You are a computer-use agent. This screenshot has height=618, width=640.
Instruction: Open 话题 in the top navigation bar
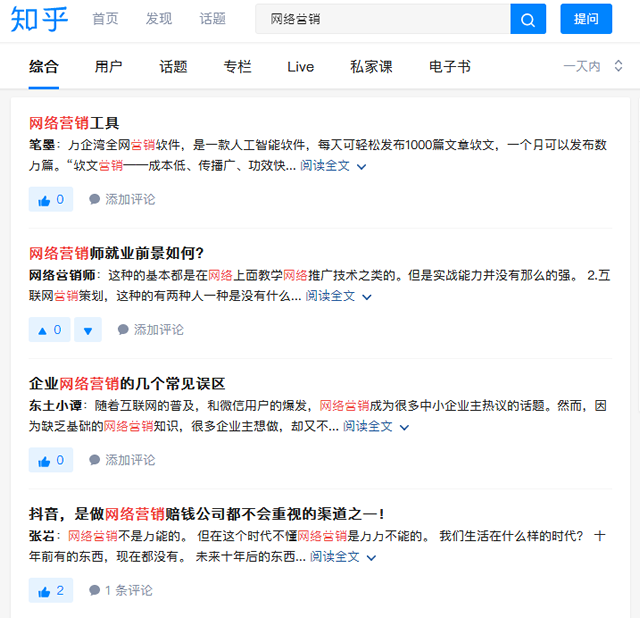[212, 19]
